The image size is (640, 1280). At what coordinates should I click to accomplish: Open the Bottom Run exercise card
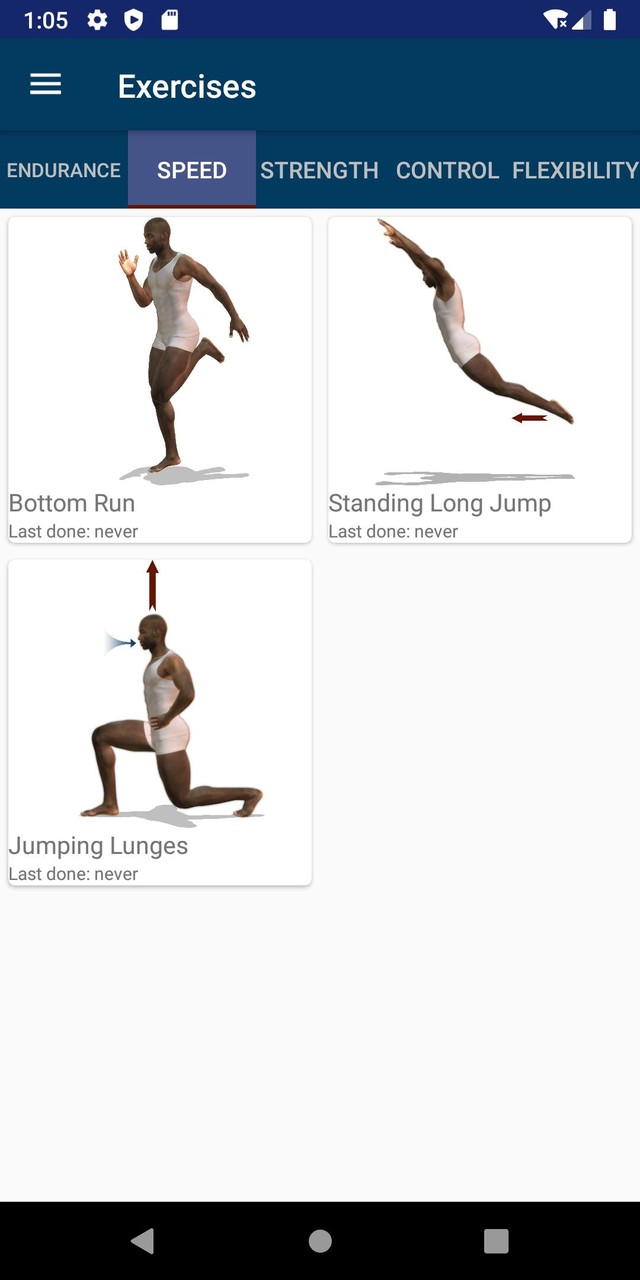pos(160,380)
